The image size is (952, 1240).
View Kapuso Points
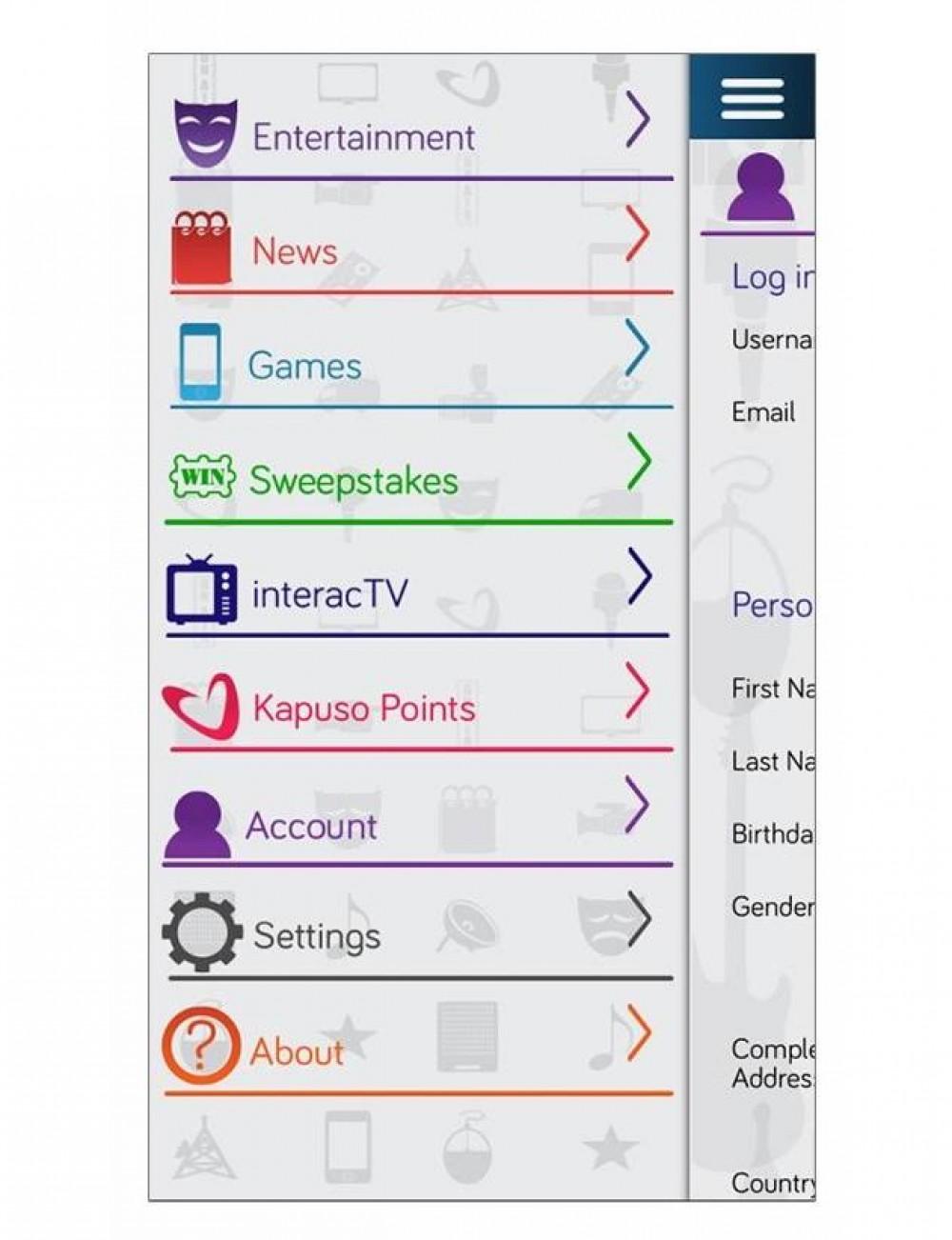(x=364, y=709)
